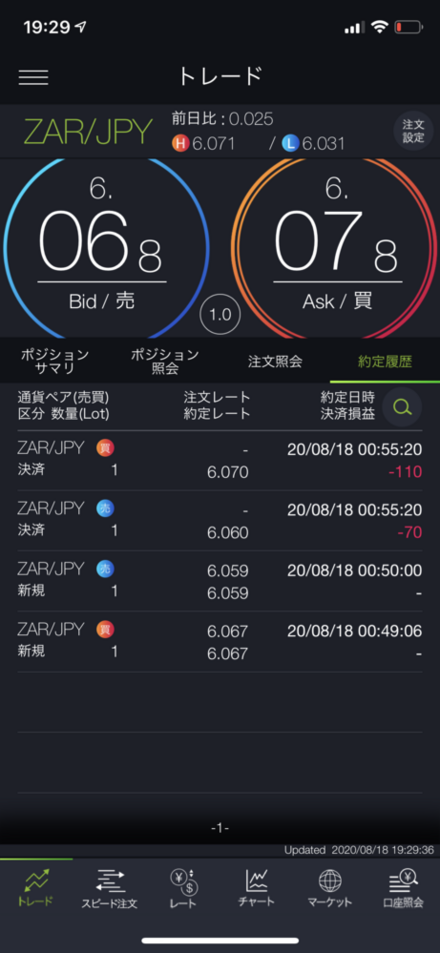Switch to the マーケット tab
The width and height of the screenshot is (440, 953).
click(x=330, y=889)
